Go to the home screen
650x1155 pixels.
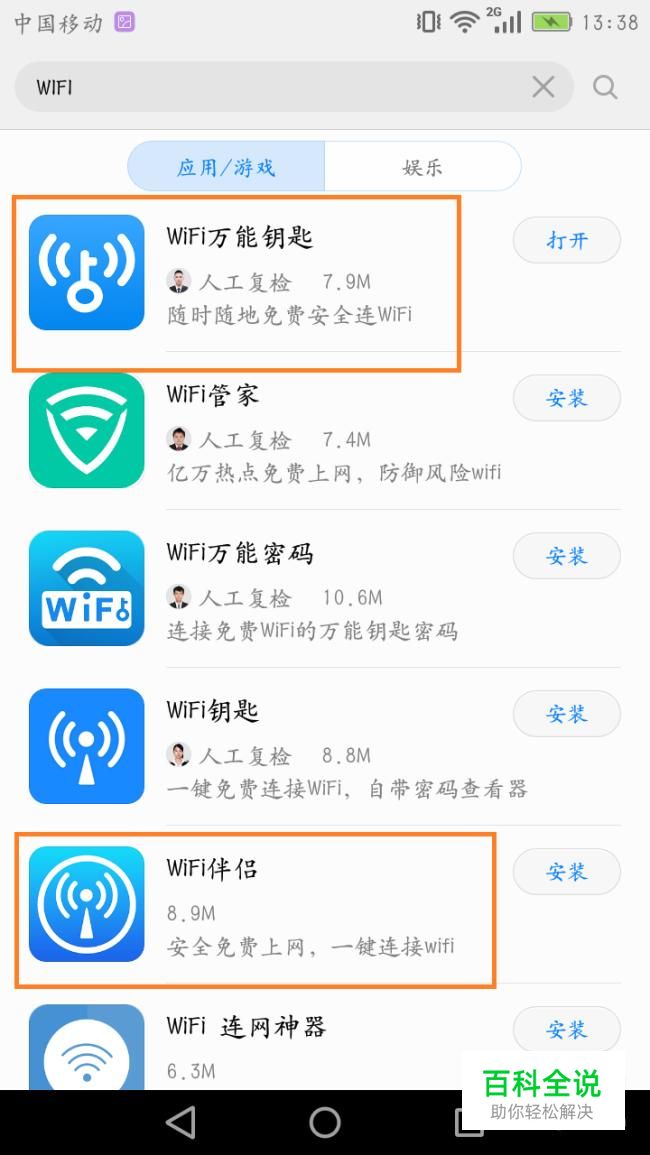(325, 1122)
